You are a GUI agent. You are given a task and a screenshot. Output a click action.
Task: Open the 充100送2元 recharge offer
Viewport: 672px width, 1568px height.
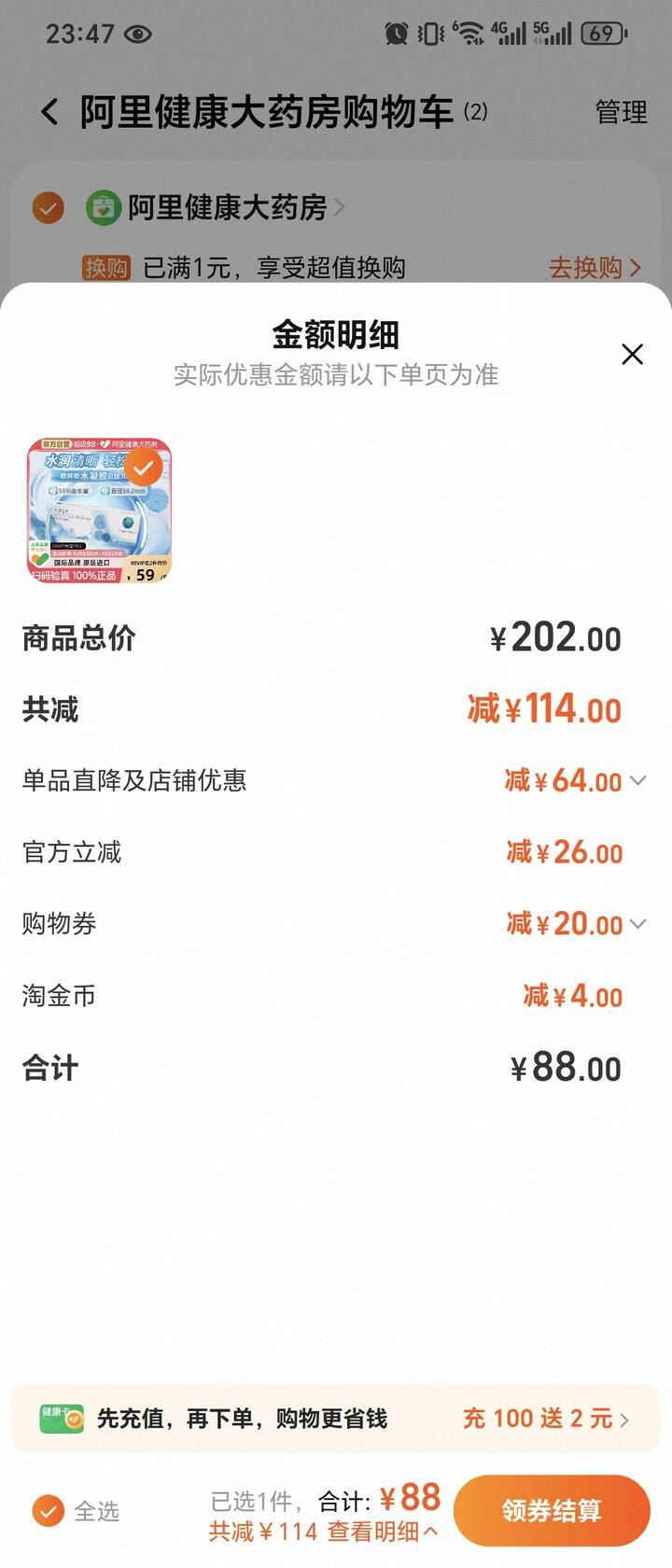coord(545,1419)
